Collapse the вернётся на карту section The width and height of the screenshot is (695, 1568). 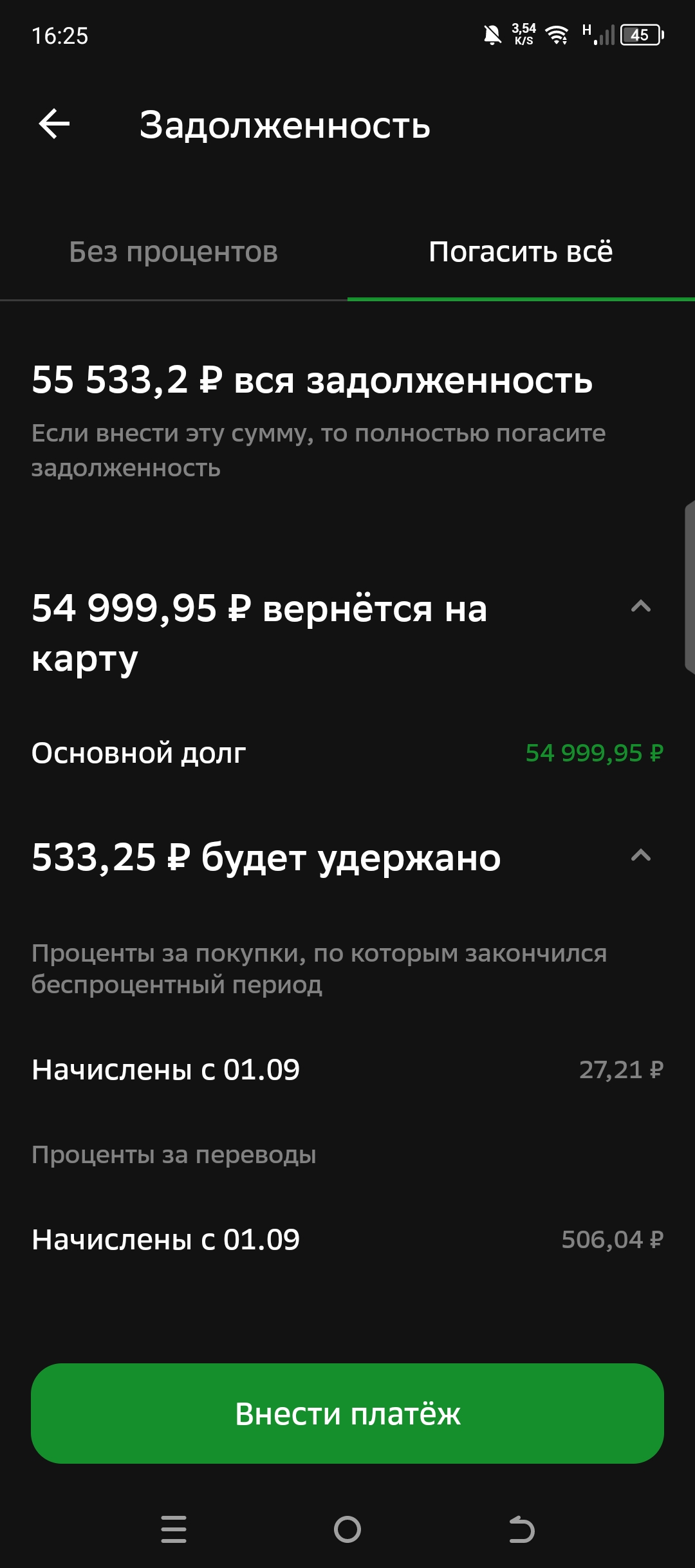(x=641, y=606)
